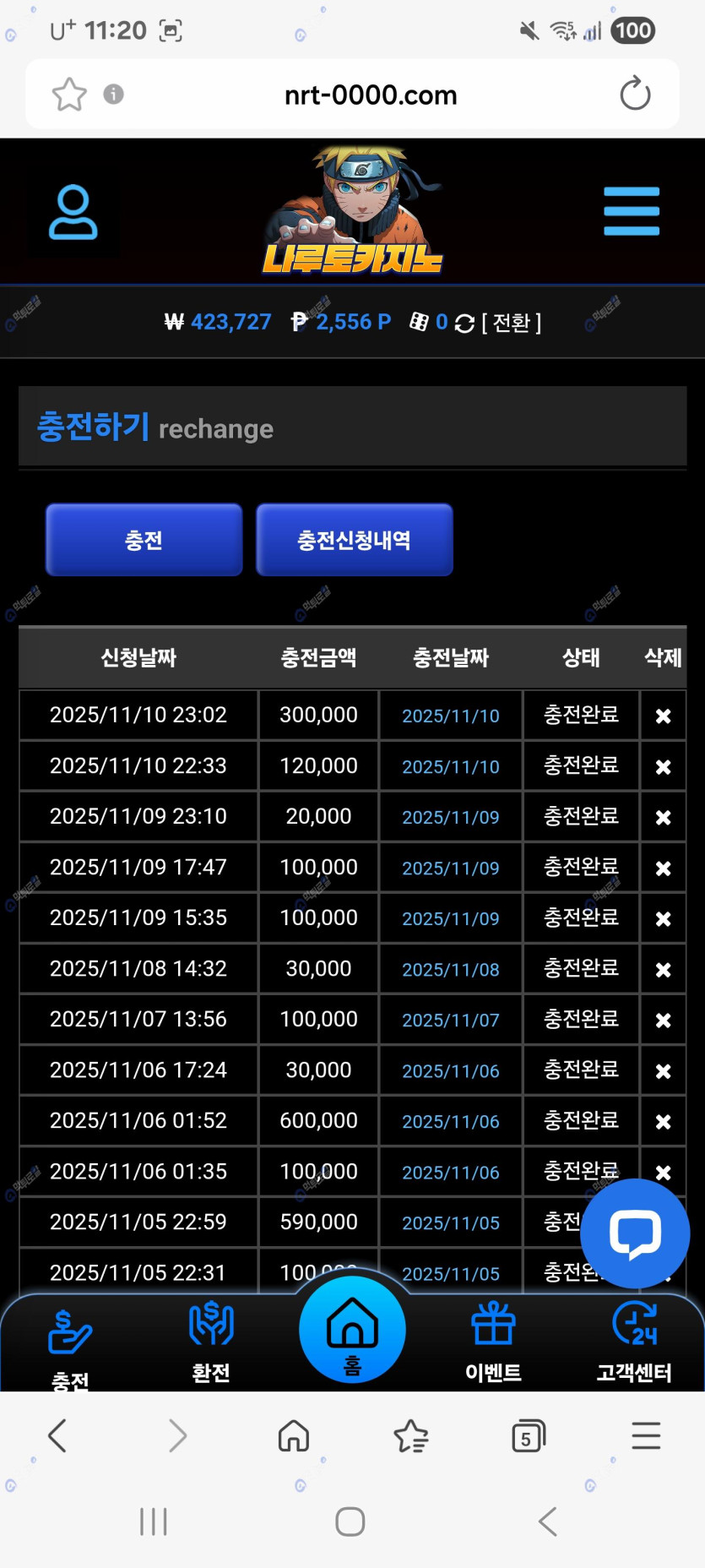Select the 충전 button
The width and height of the screenshot is (705, 1568).
144,540
